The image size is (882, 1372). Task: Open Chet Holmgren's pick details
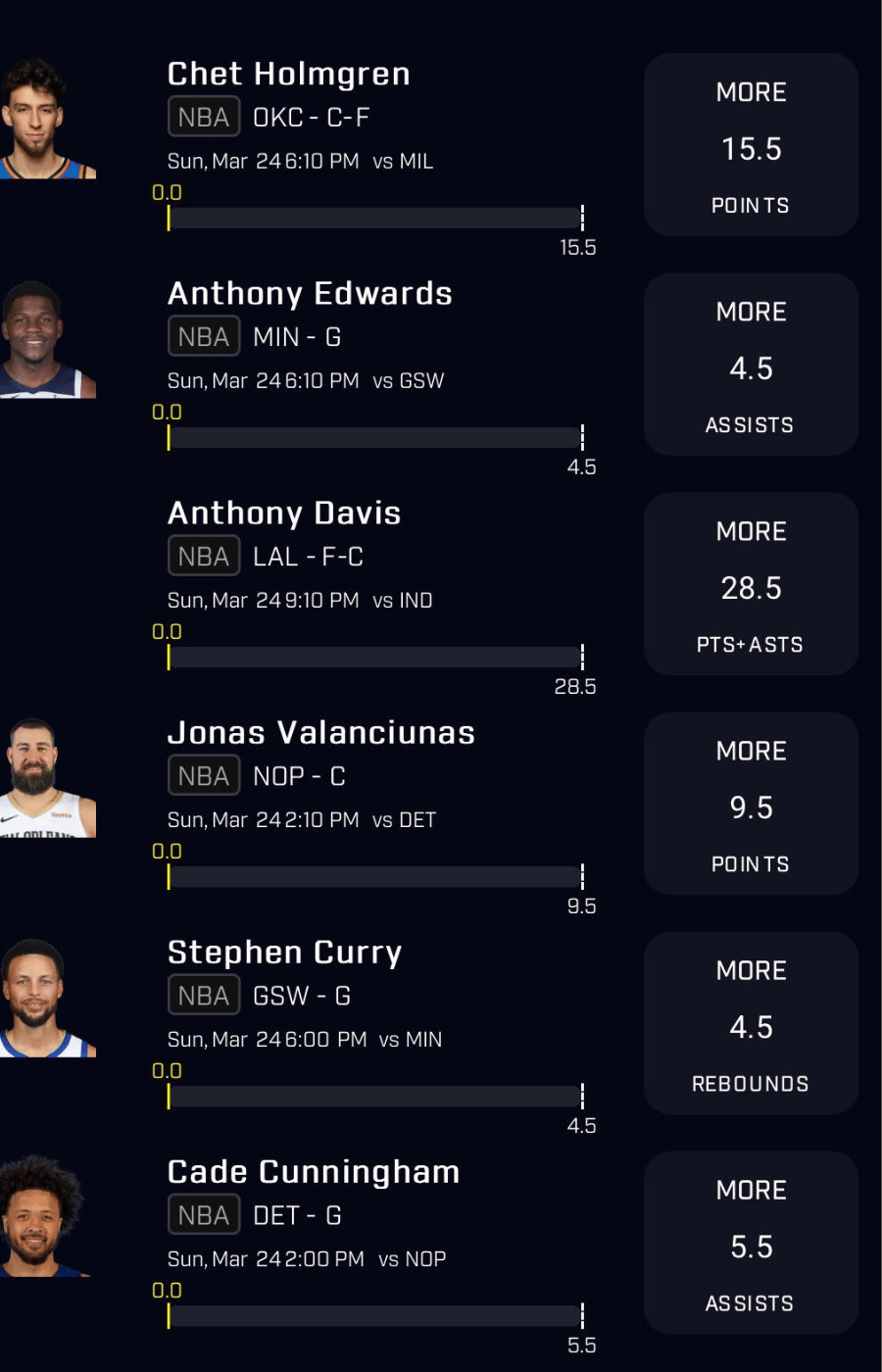(x=288, y=74)
